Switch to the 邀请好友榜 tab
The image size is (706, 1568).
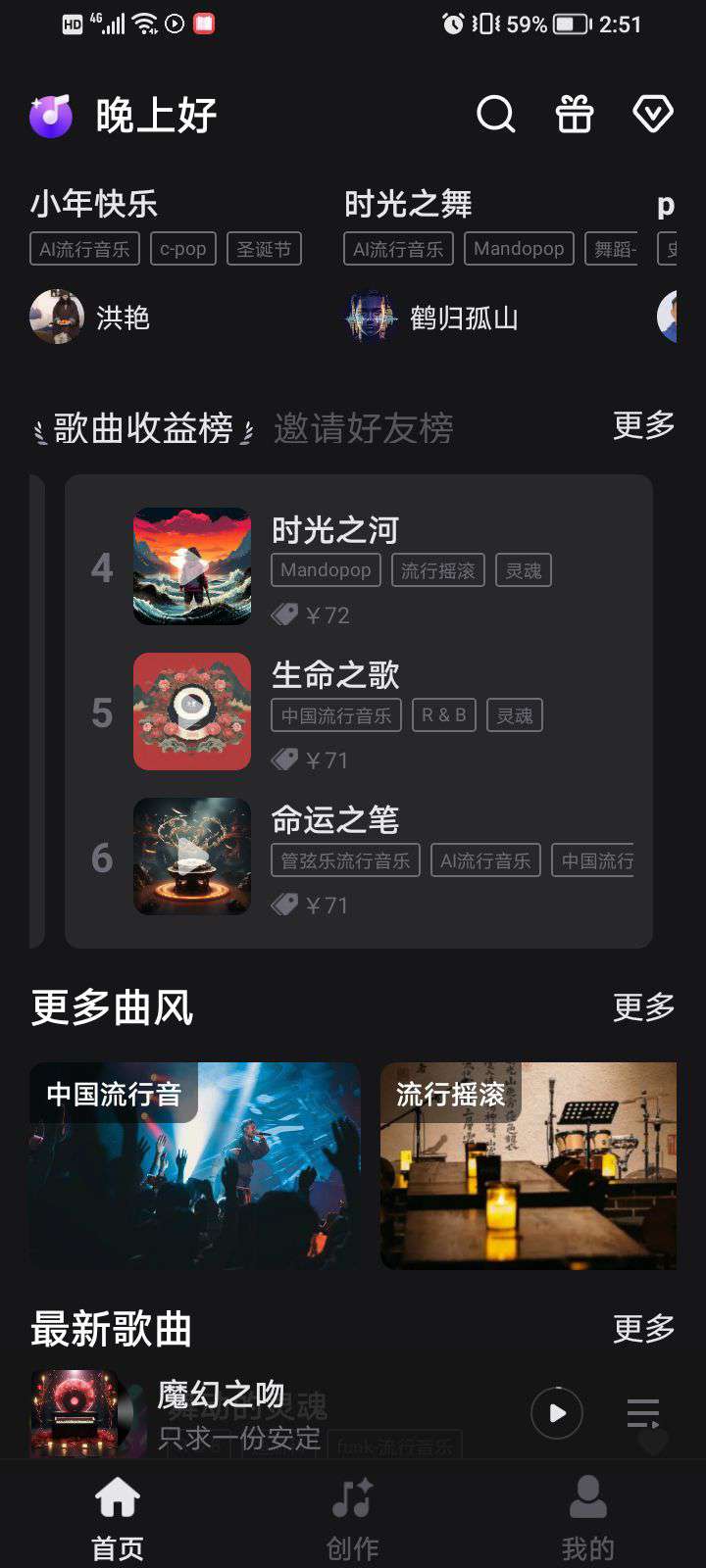[x=363, y=428]
